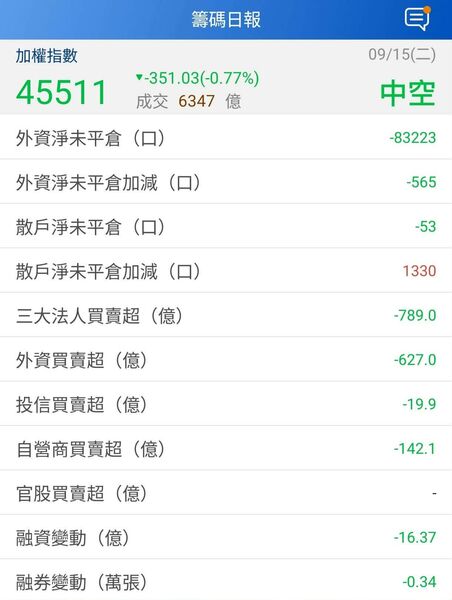Open the messages chat icon
The height and width of the screenshot is (600, 452).
tap(417, 18)
